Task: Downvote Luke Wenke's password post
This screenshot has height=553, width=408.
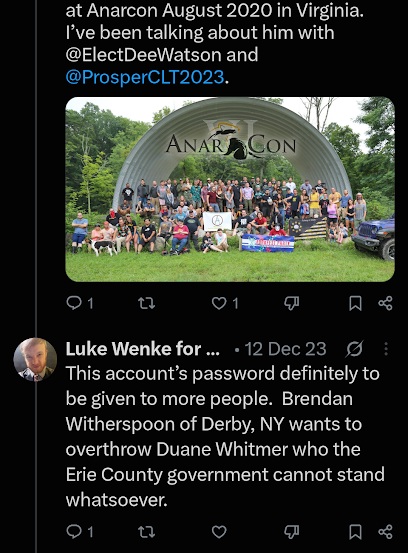Action: click(292, 532)
